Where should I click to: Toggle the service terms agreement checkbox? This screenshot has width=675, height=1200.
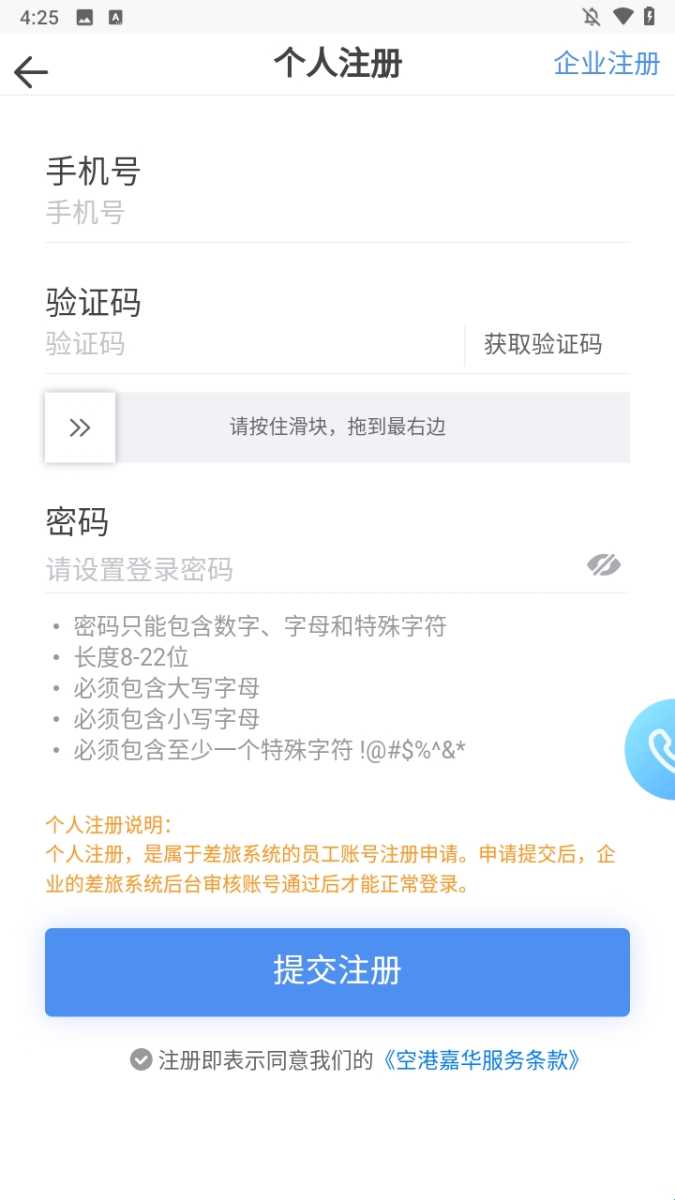click(x=141, y=1060)
